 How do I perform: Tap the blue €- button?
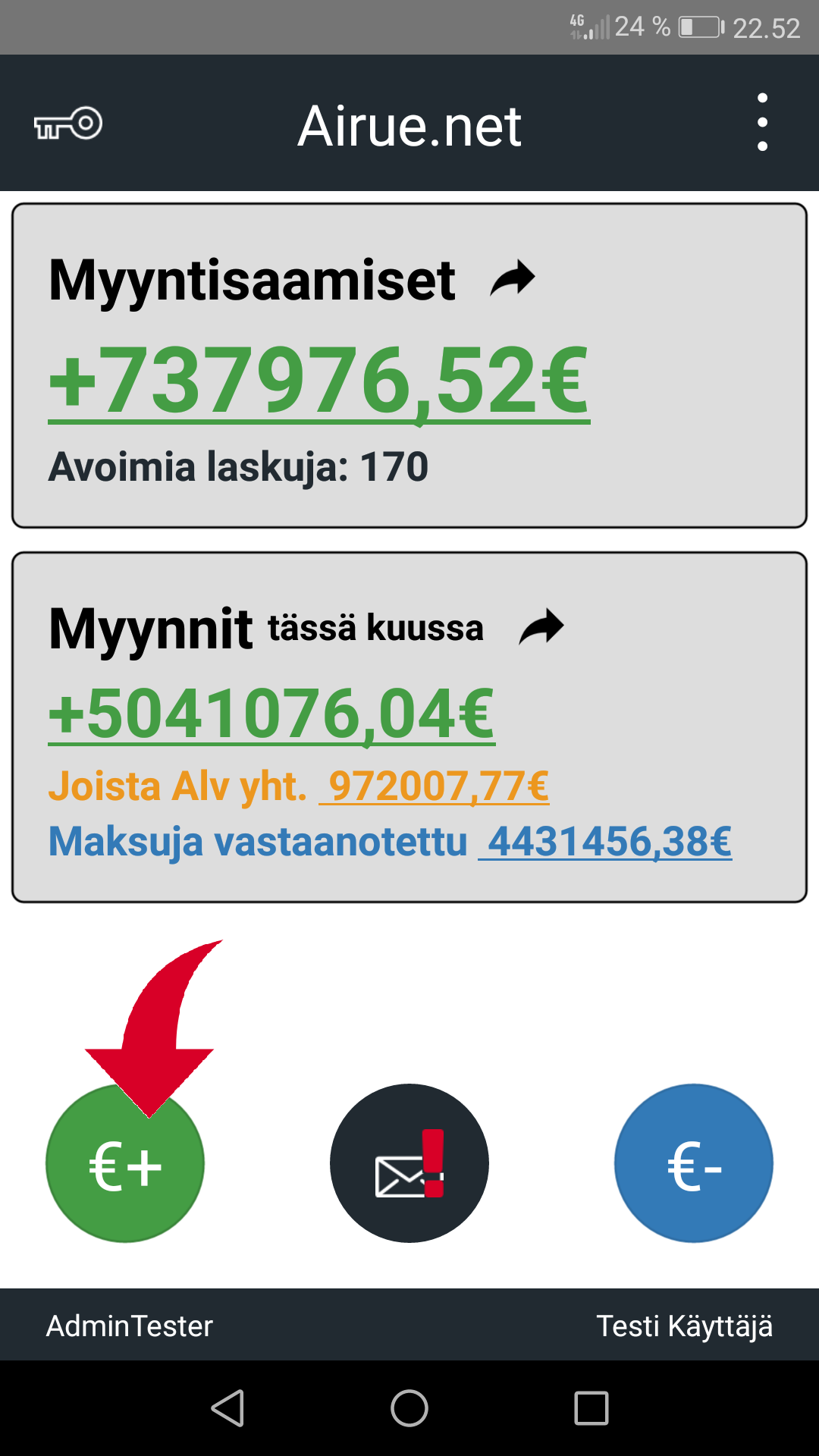tap(694, 1163)
